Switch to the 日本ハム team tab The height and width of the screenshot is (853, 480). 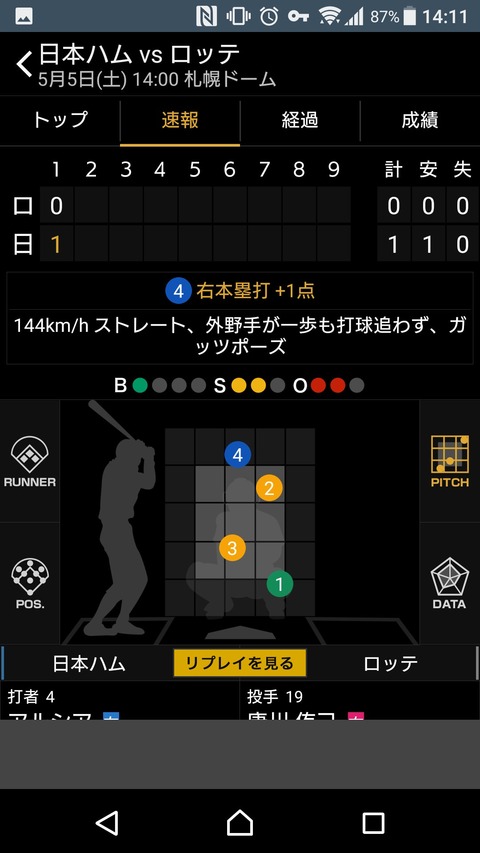pos(89,664)
